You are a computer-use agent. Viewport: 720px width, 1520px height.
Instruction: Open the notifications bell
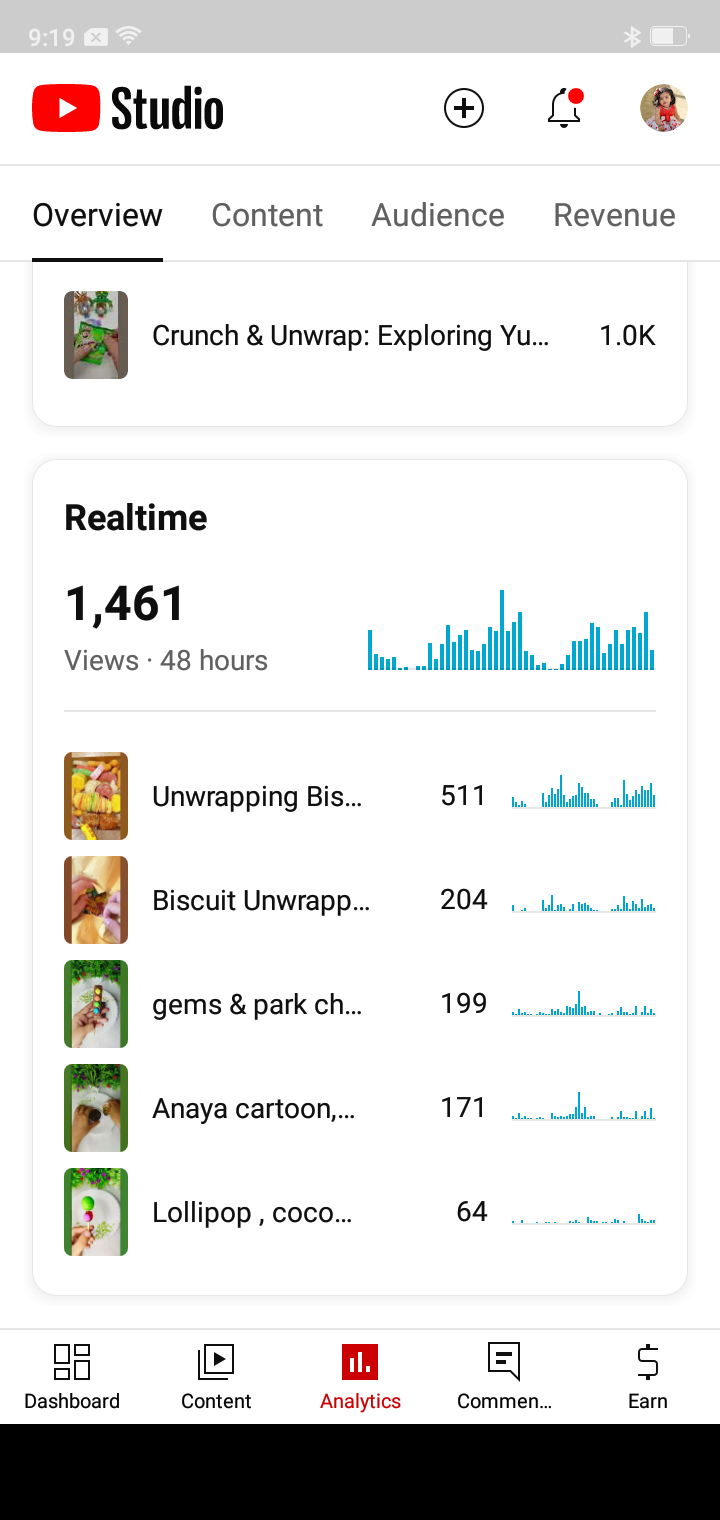[564, 108]
